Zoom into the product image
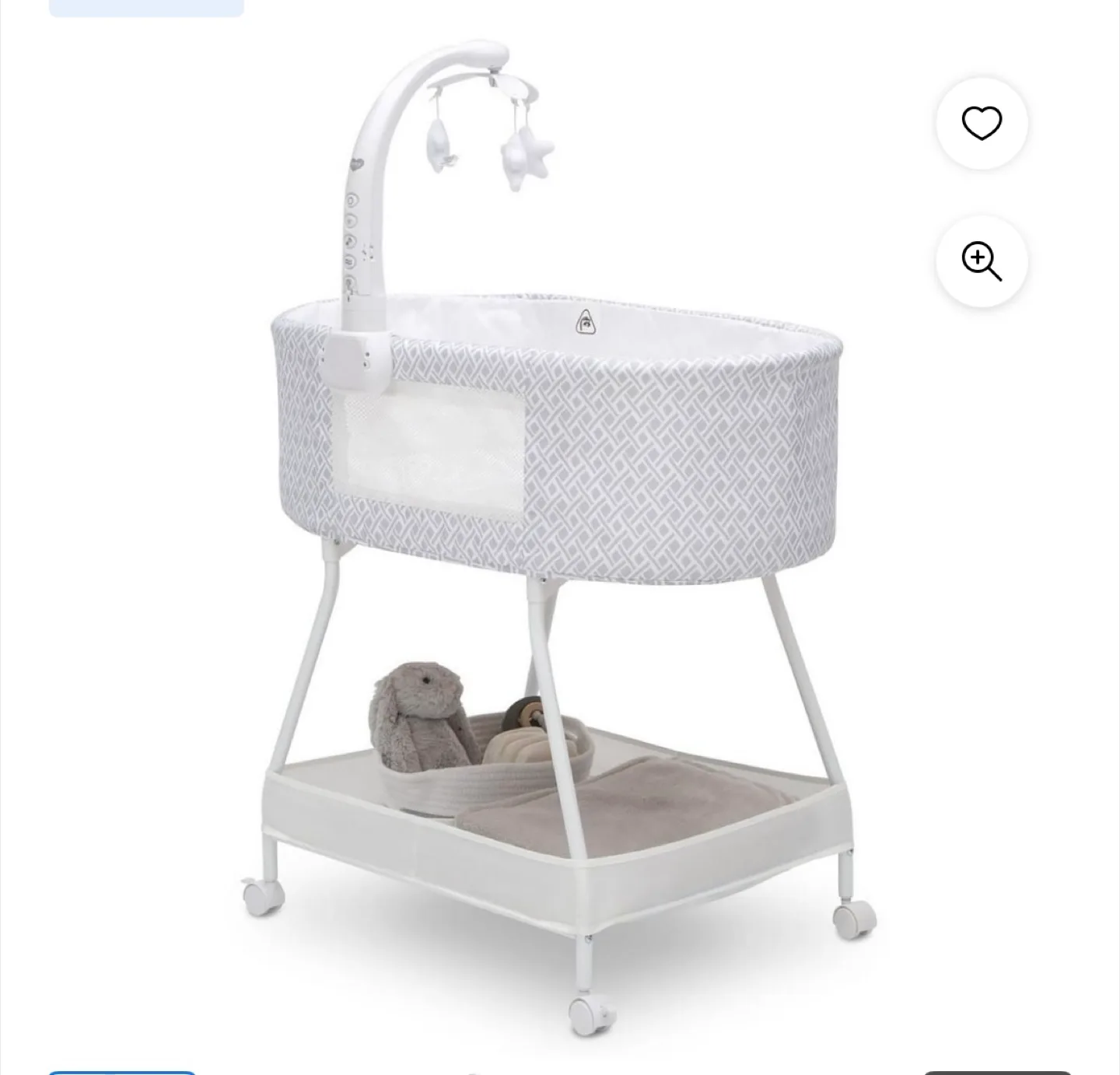 tap(981, 261)
